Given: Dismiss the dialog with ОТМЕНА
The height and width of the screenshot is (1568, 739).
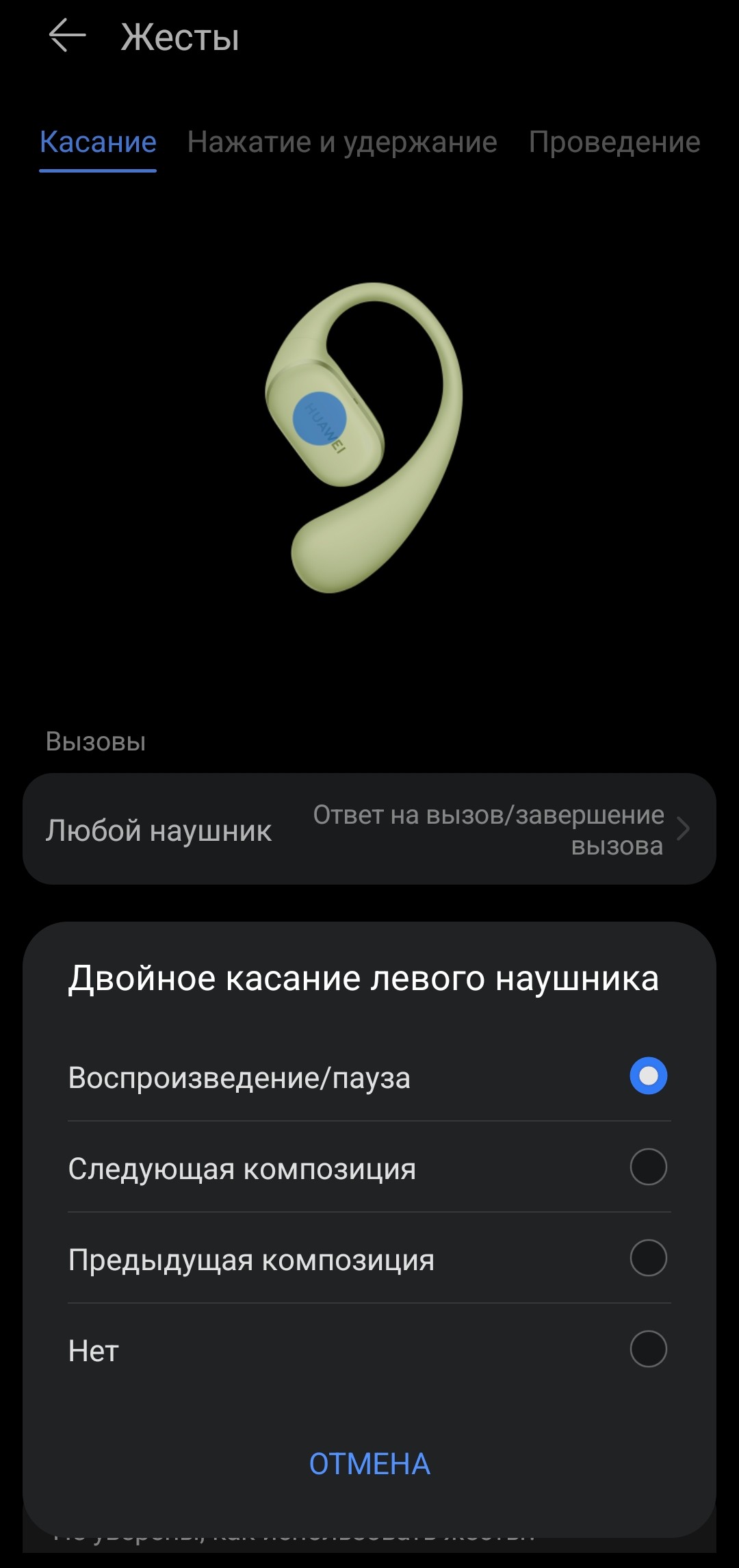Looking at the screenshot, I should coord(369,1463).
